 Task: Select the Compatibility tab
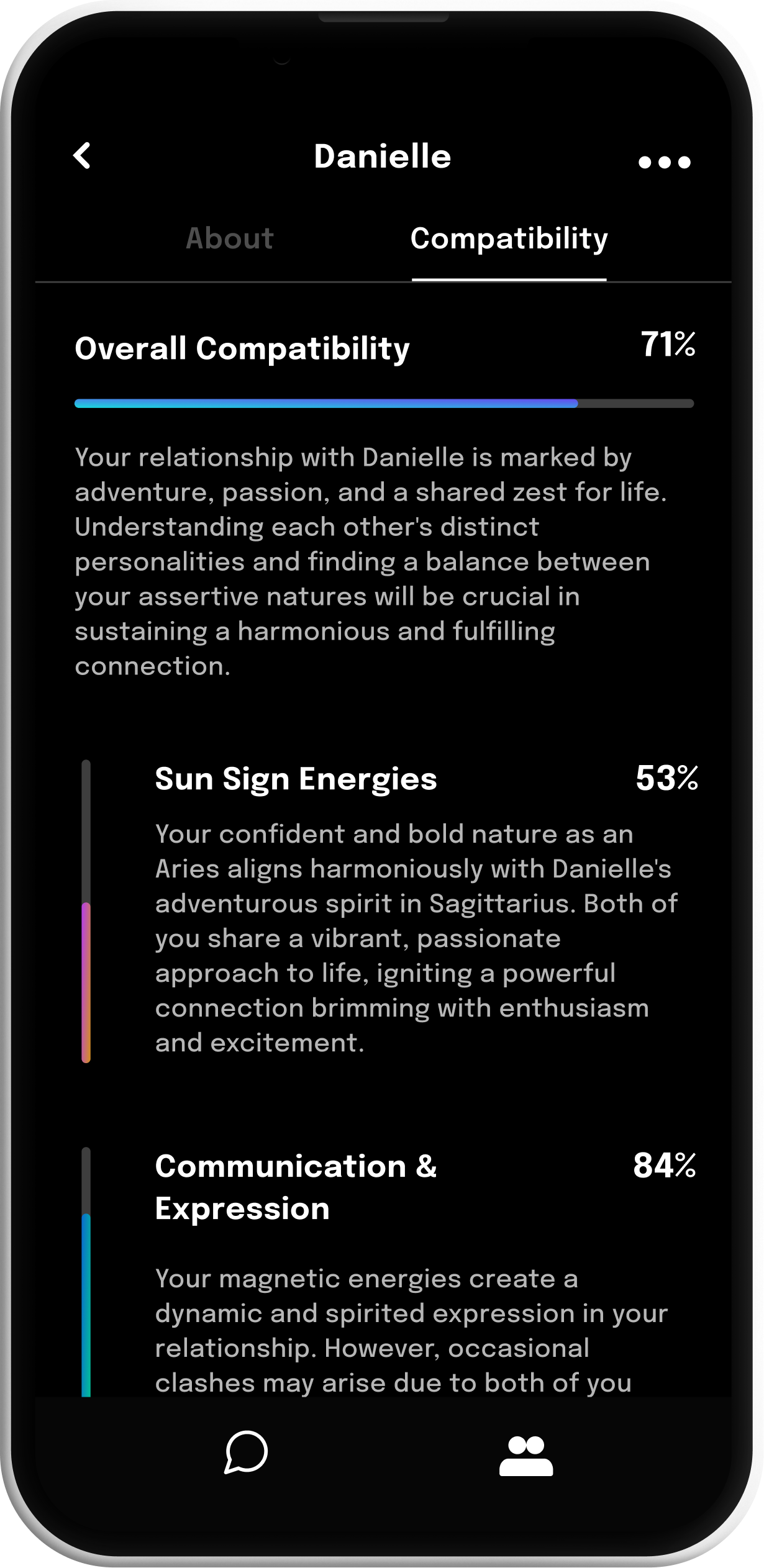coord(509,238)
